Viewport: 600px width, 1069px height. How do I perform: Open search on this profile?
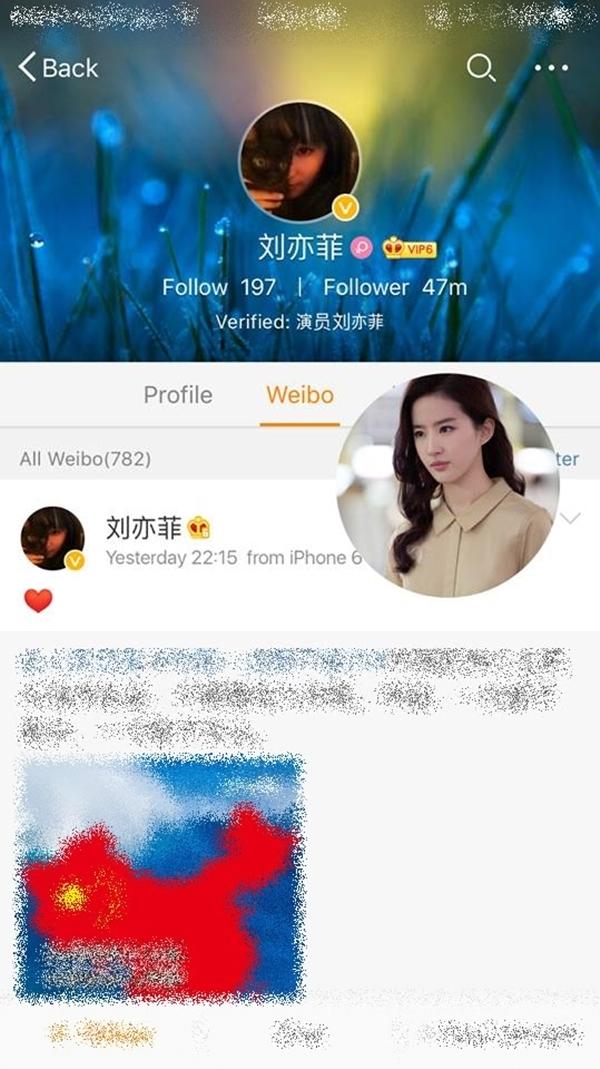point(481,68)
